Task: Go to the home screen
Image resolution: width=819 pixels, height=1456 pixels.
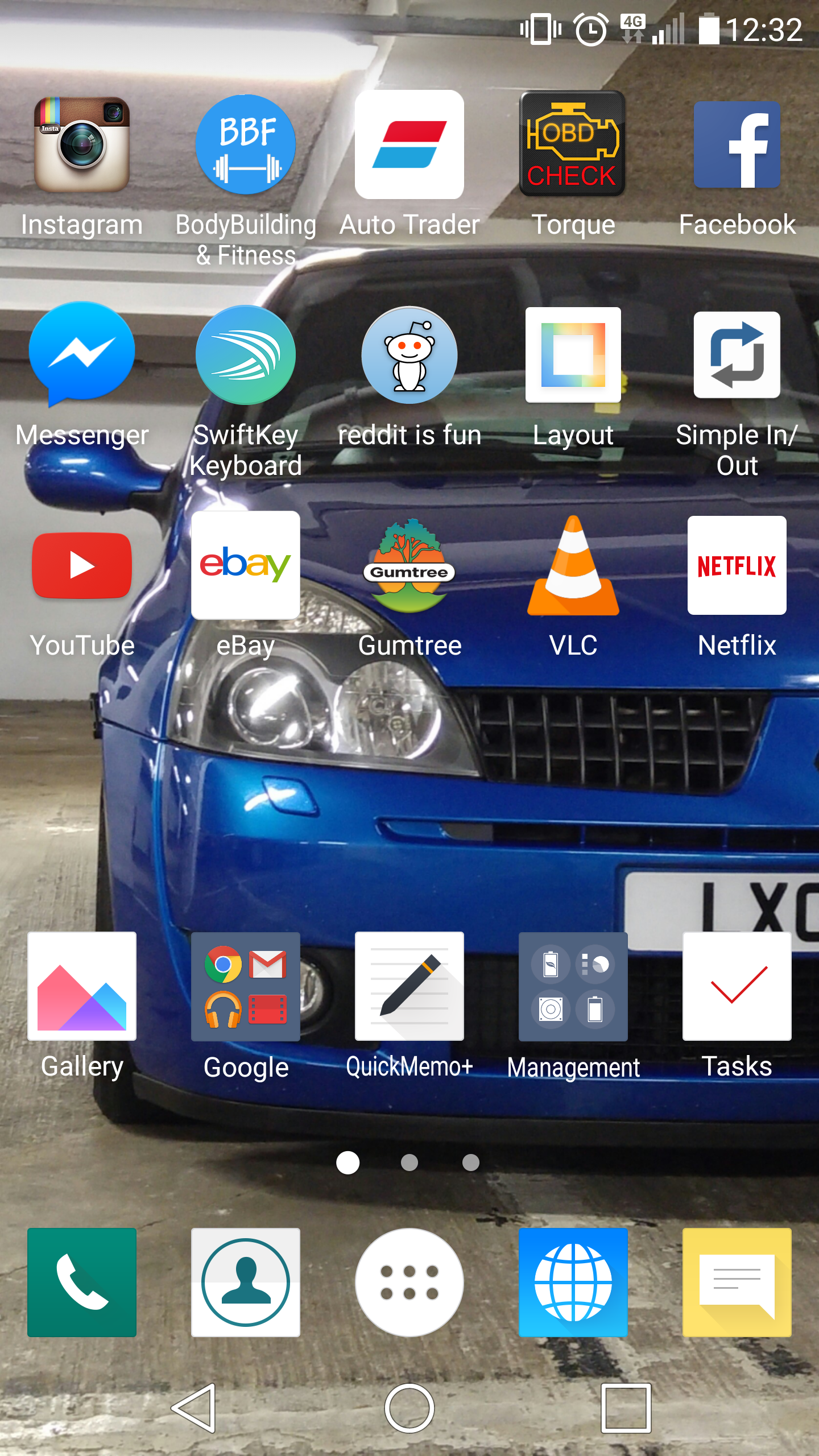Action: [x=409, y=1408]
